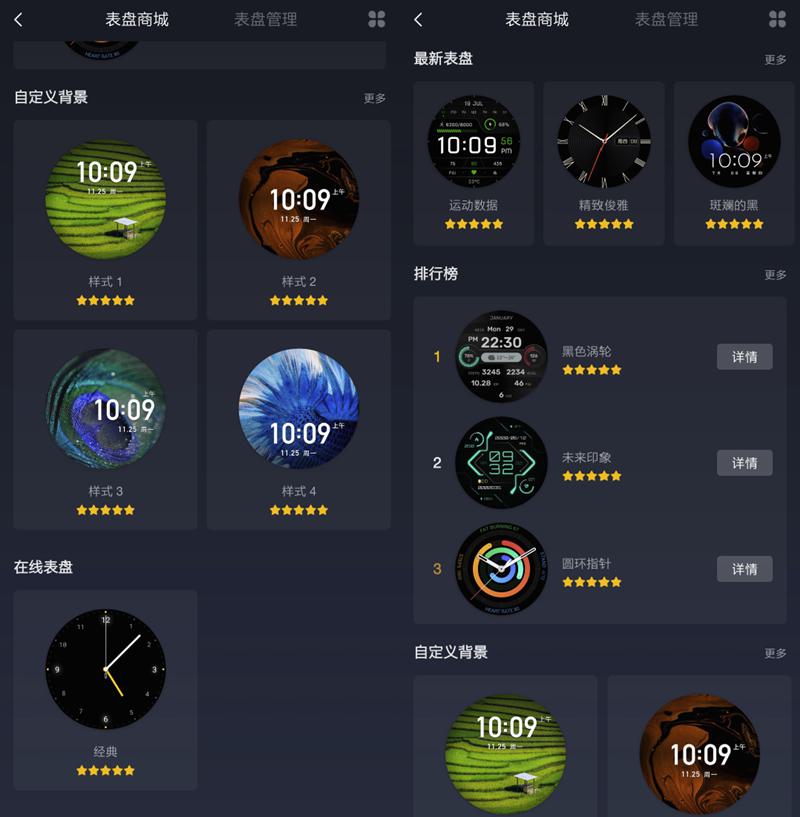View 详情 of 未来印象
The image size is (800, 817).
tap(744, 463)
